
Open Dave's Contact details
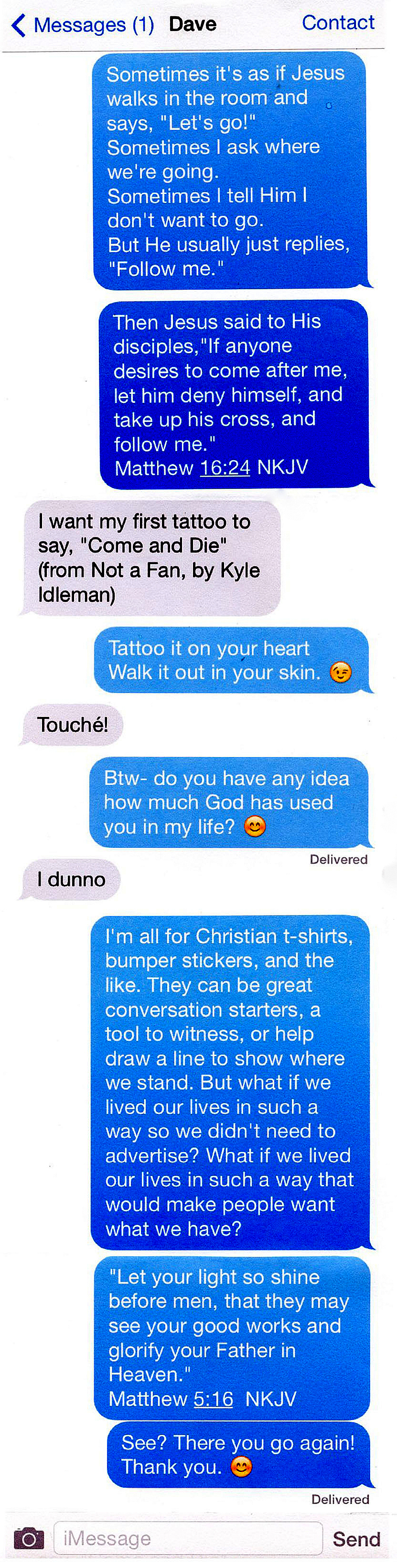(338, 22)
